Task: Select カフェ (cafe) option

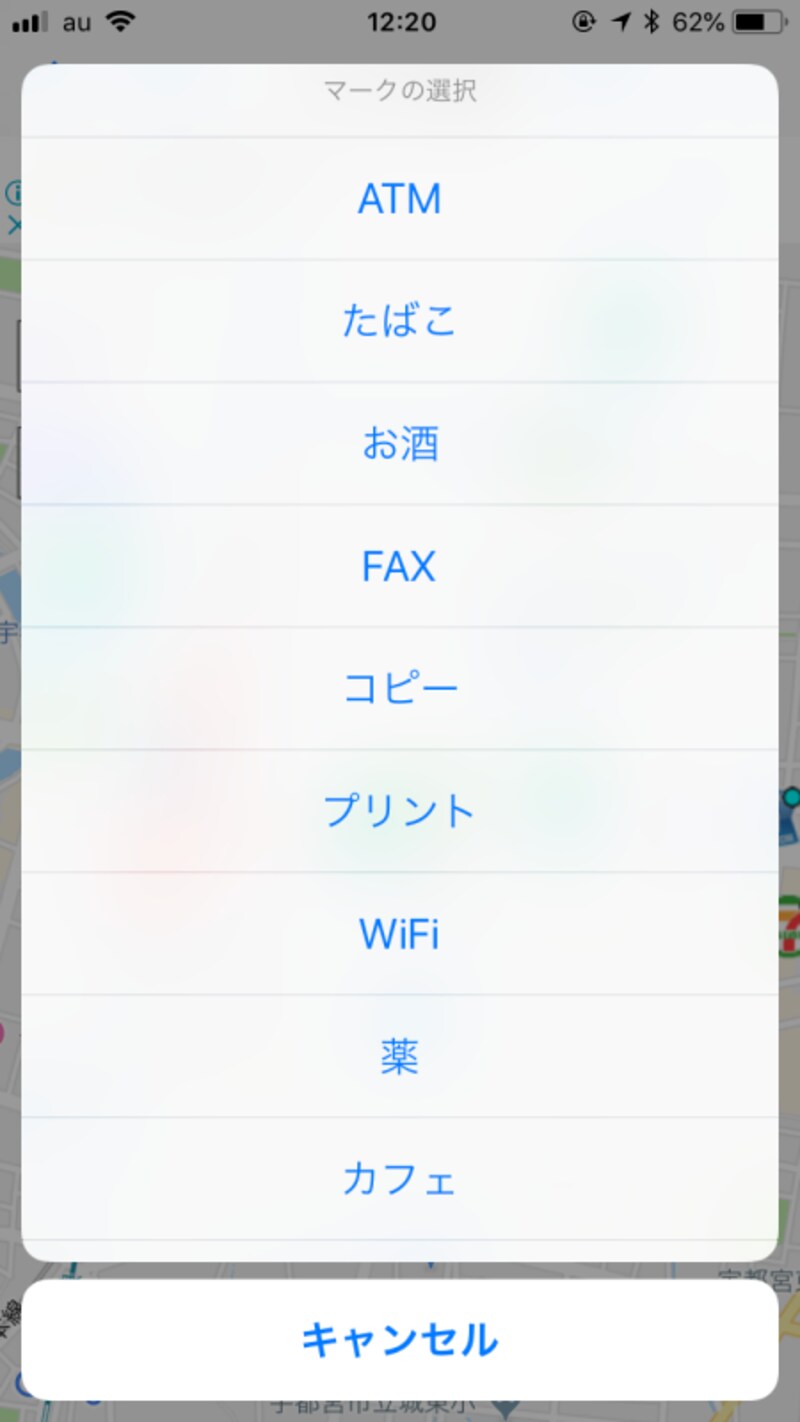Action: point(400,1179)
